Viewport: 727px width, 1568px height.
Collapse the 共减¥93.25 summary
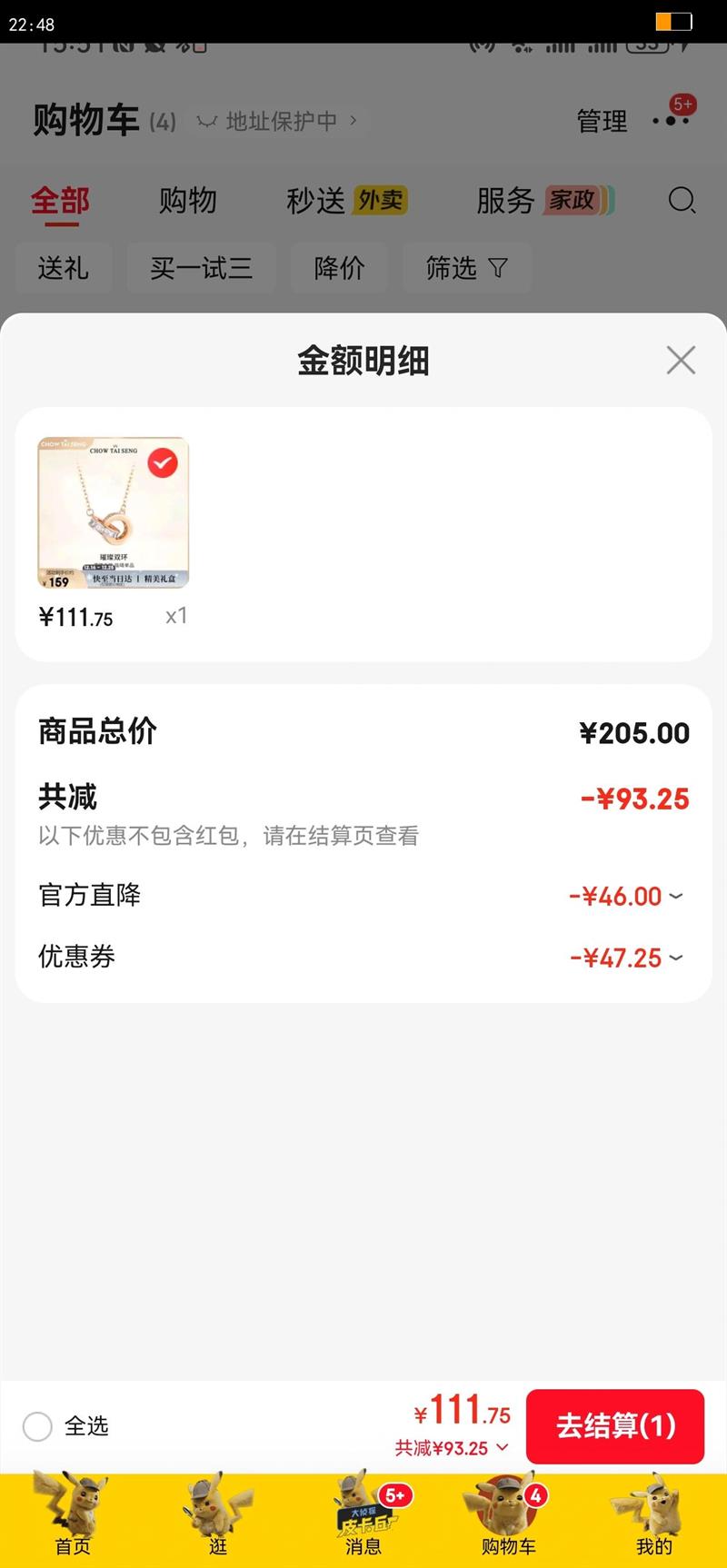point(452,1448)
